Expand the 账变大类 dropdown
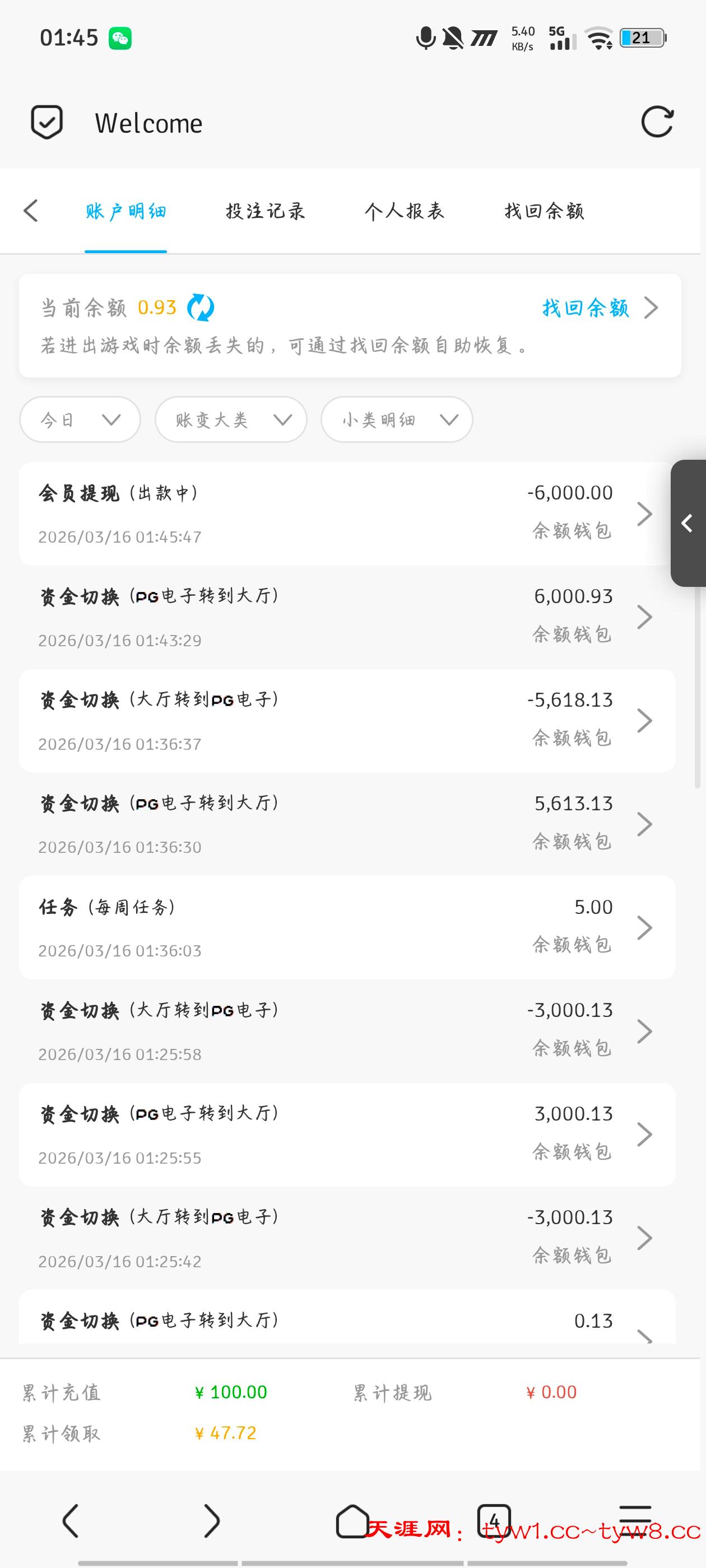Viewport: 706px width, 1568px height. click(x=231, y=419)
